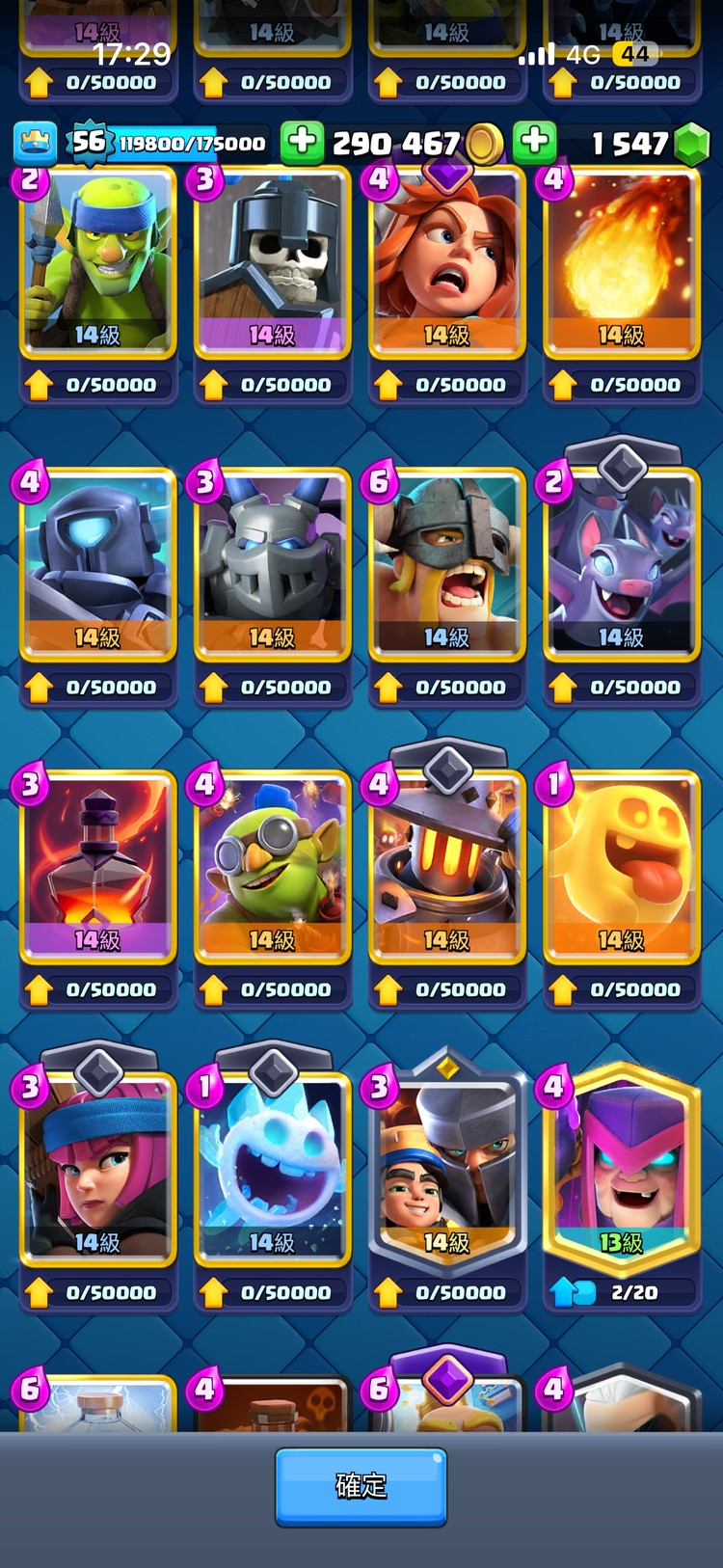Select the dark potion spell card
This screenshot has height=1568, width=723.
point(97,867)
